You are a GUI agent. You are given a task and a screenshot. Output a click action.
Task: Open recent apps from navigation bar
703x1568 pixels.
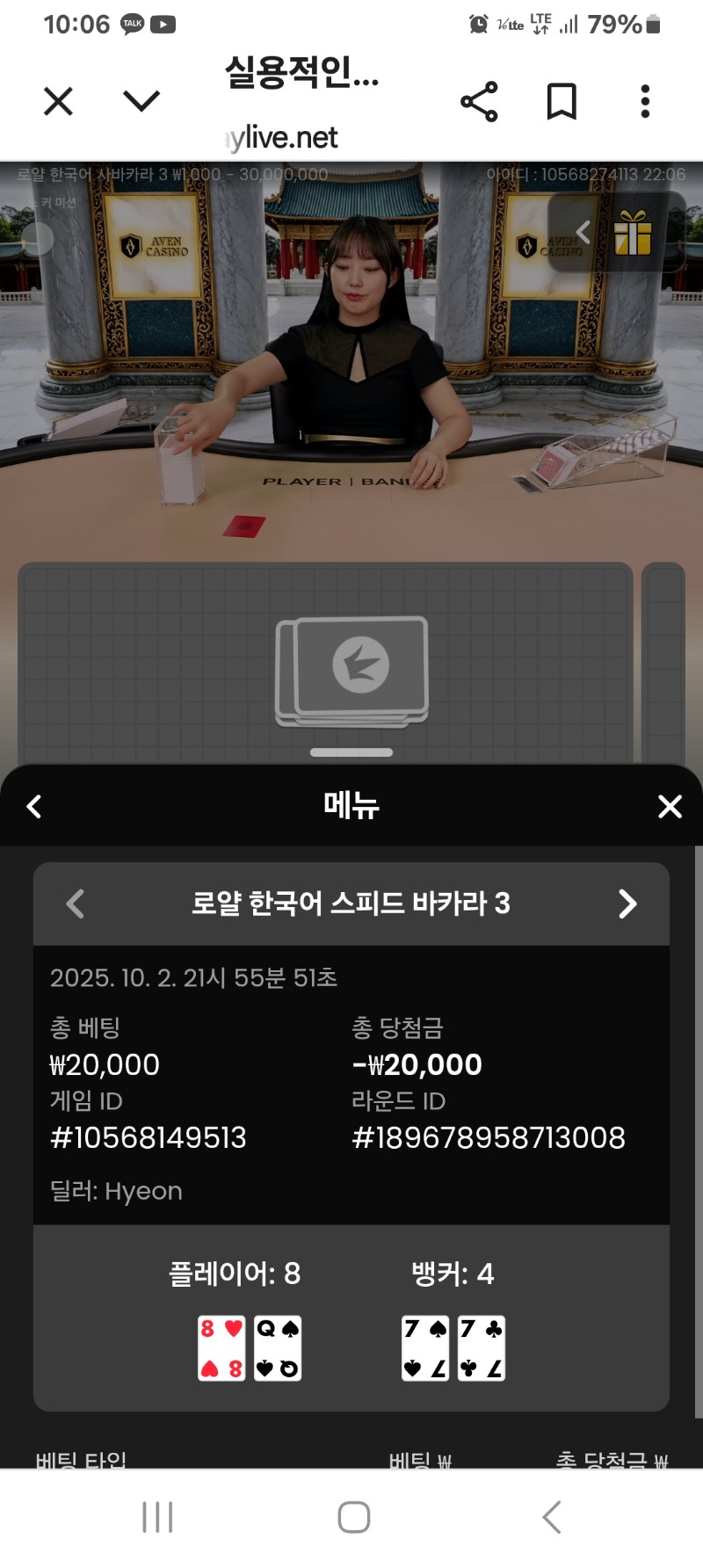[x=157, y=1517]
